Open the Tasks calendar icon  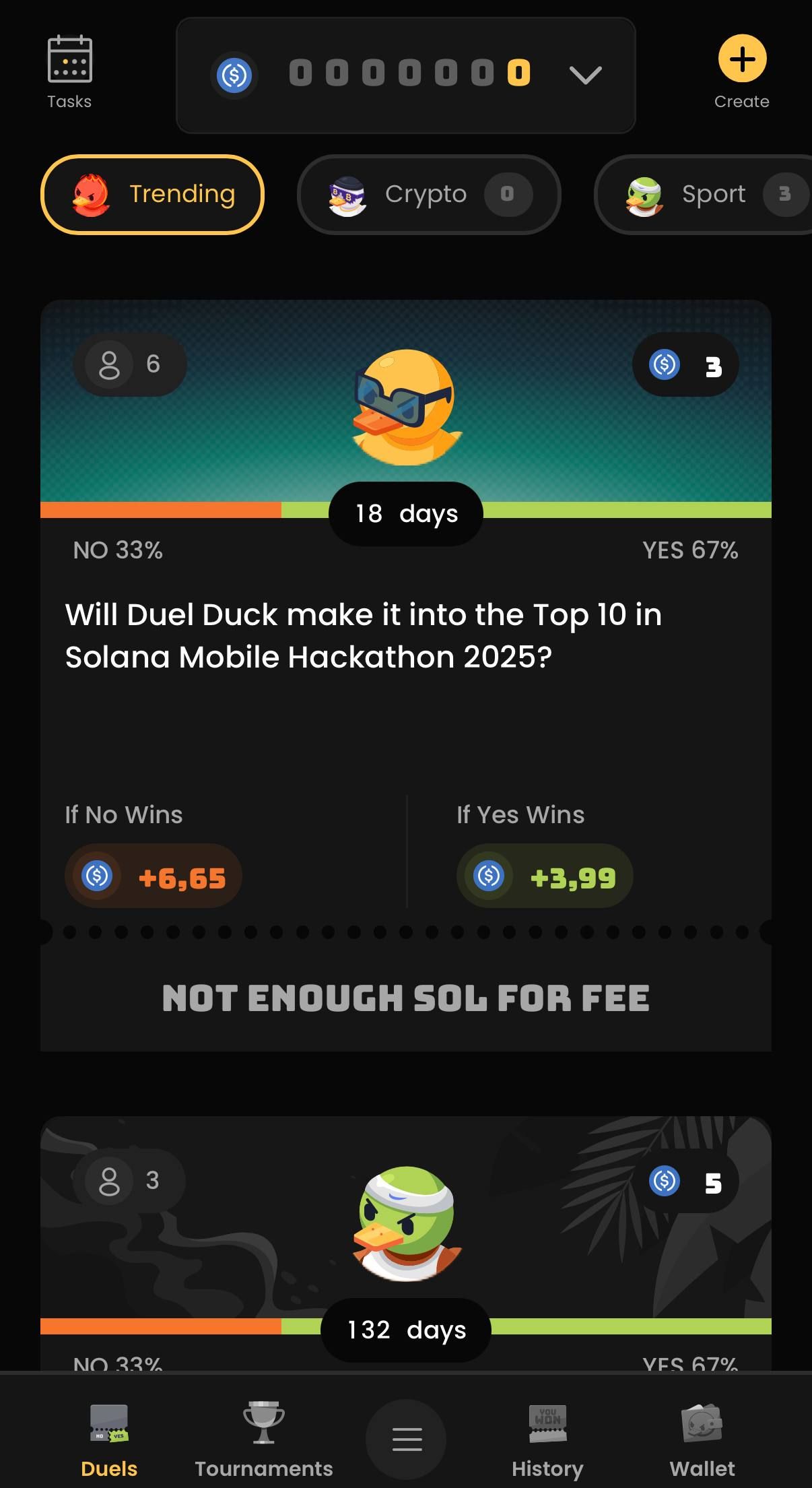click(69, 61)
